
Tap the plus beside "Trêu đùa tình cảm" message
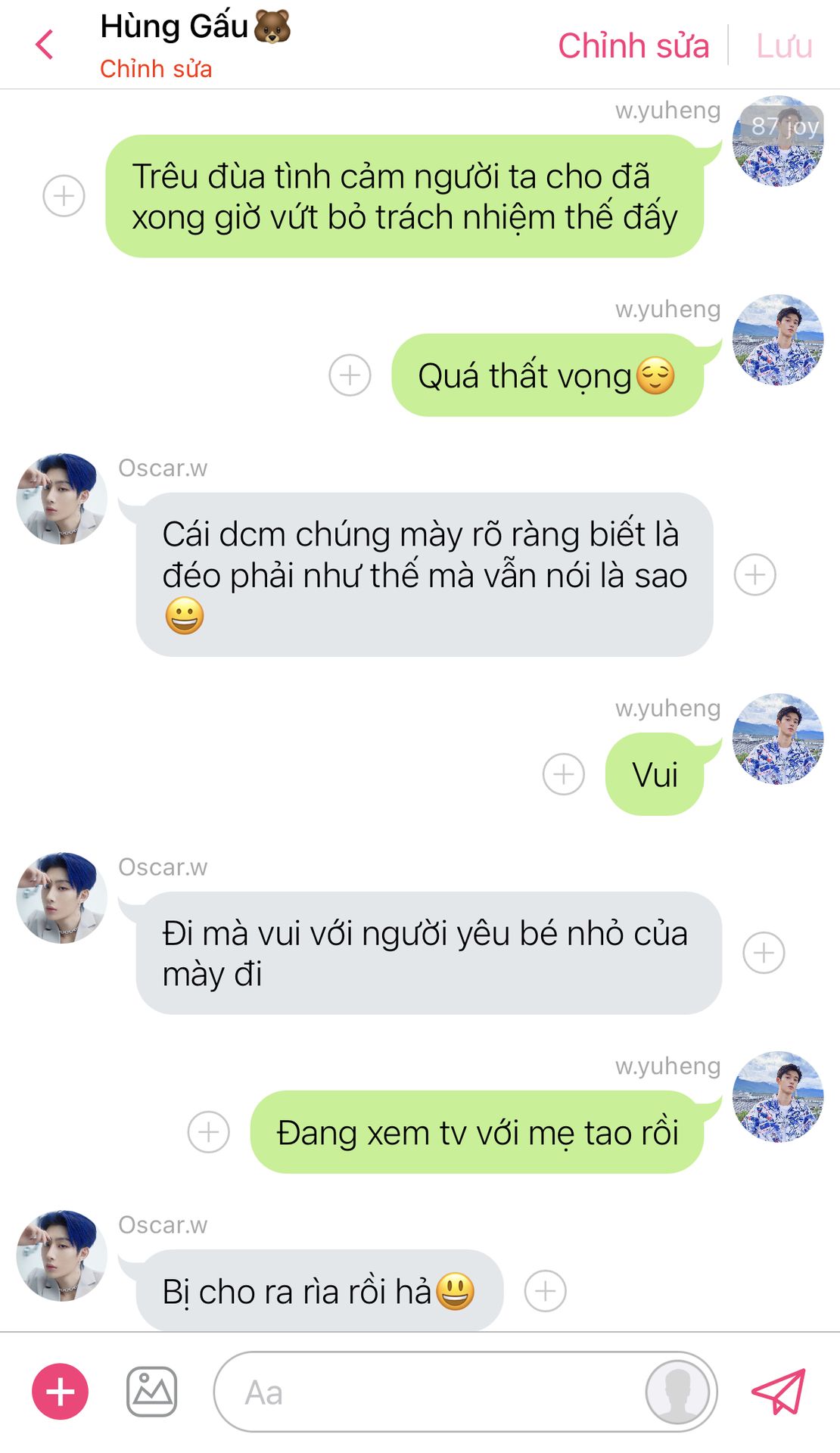(64, 196)
